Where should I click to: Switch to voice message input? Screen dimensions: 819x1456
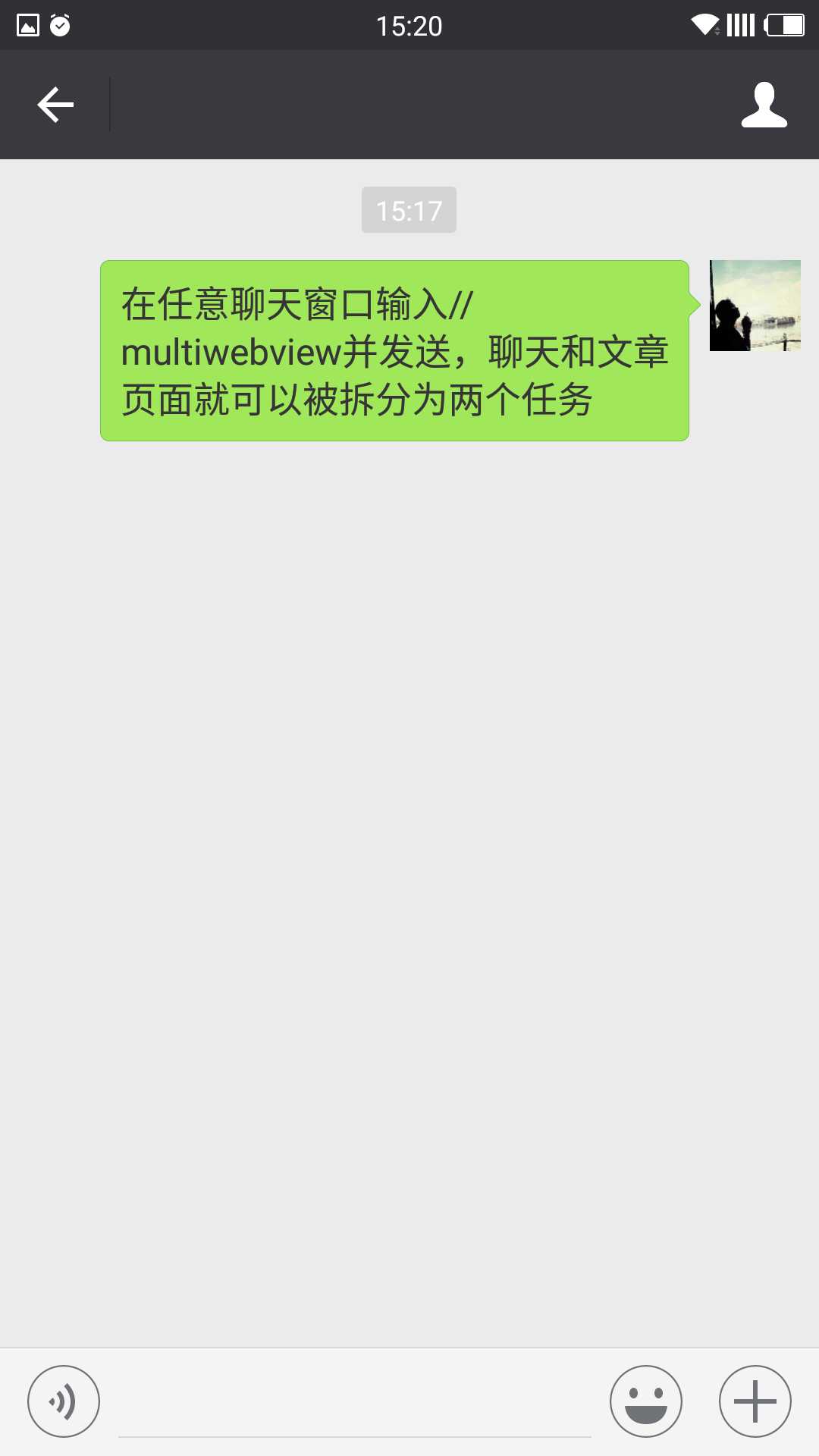click(64, 1401)
